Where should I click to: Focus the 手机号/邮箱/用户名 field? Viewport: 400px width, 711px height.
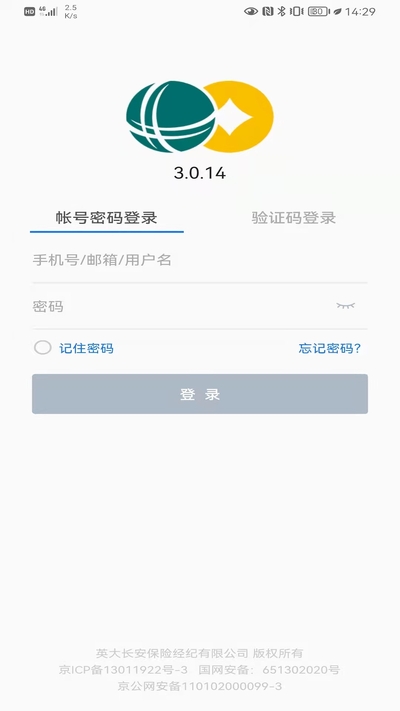pos(200,260)
